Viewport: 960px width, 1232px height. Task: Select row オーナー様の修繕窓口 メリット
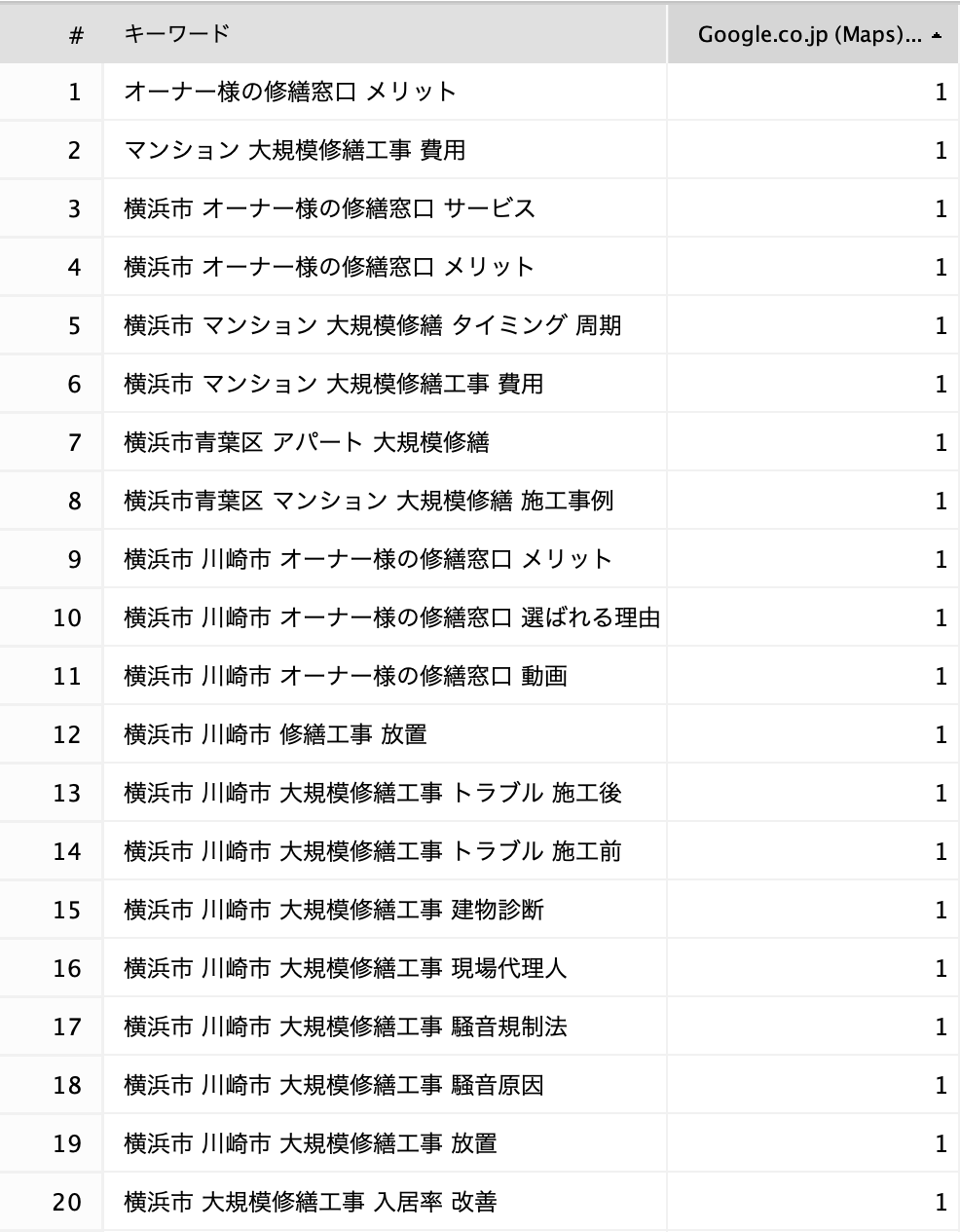click(480, 92)
